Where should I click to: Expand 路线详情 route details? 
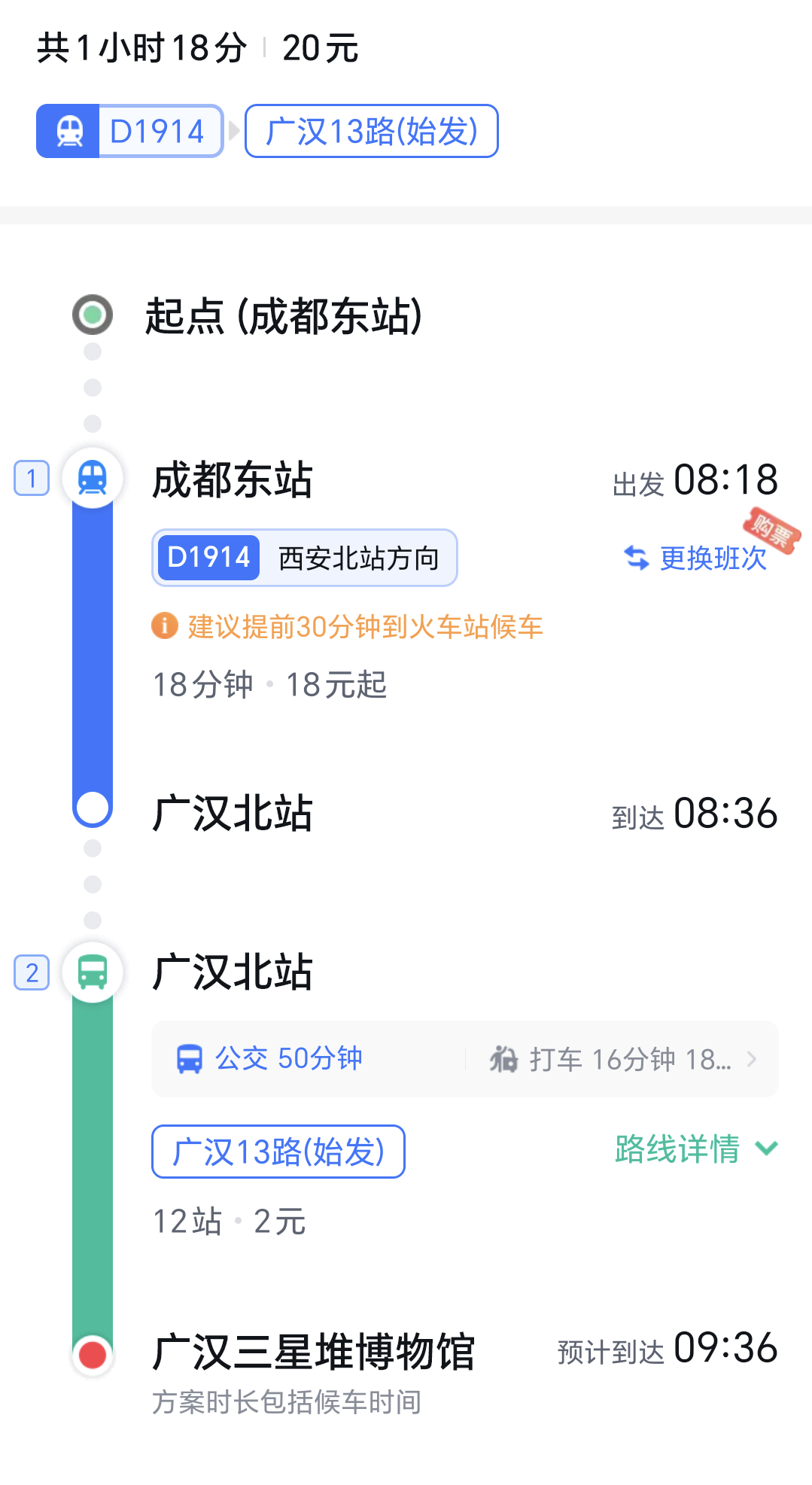point(696,1149)
